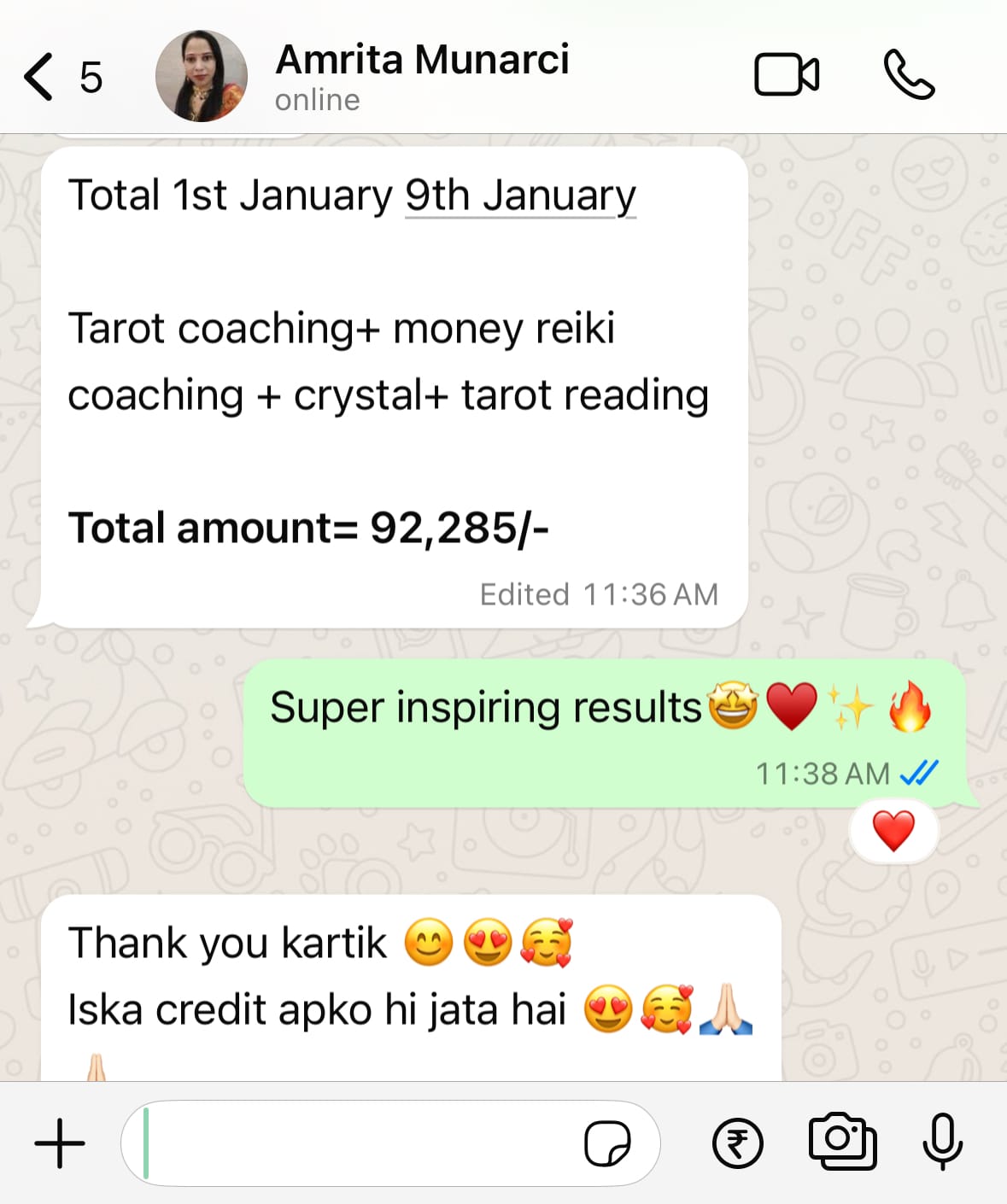This screenshot has height=1204, width=1007.
Task: Open the rupee payment option
Action: 738,1143
